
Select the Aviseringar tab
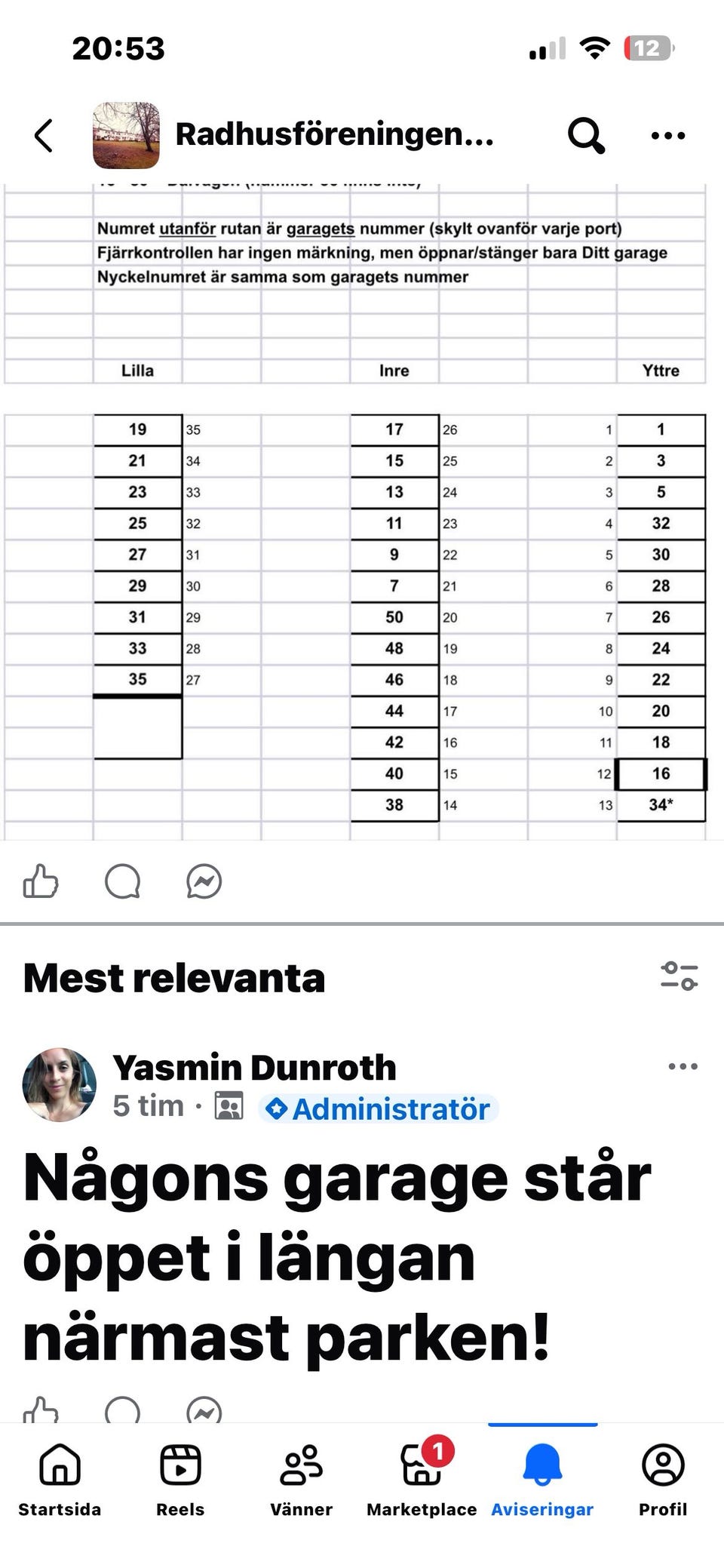tap(542, 1480)
